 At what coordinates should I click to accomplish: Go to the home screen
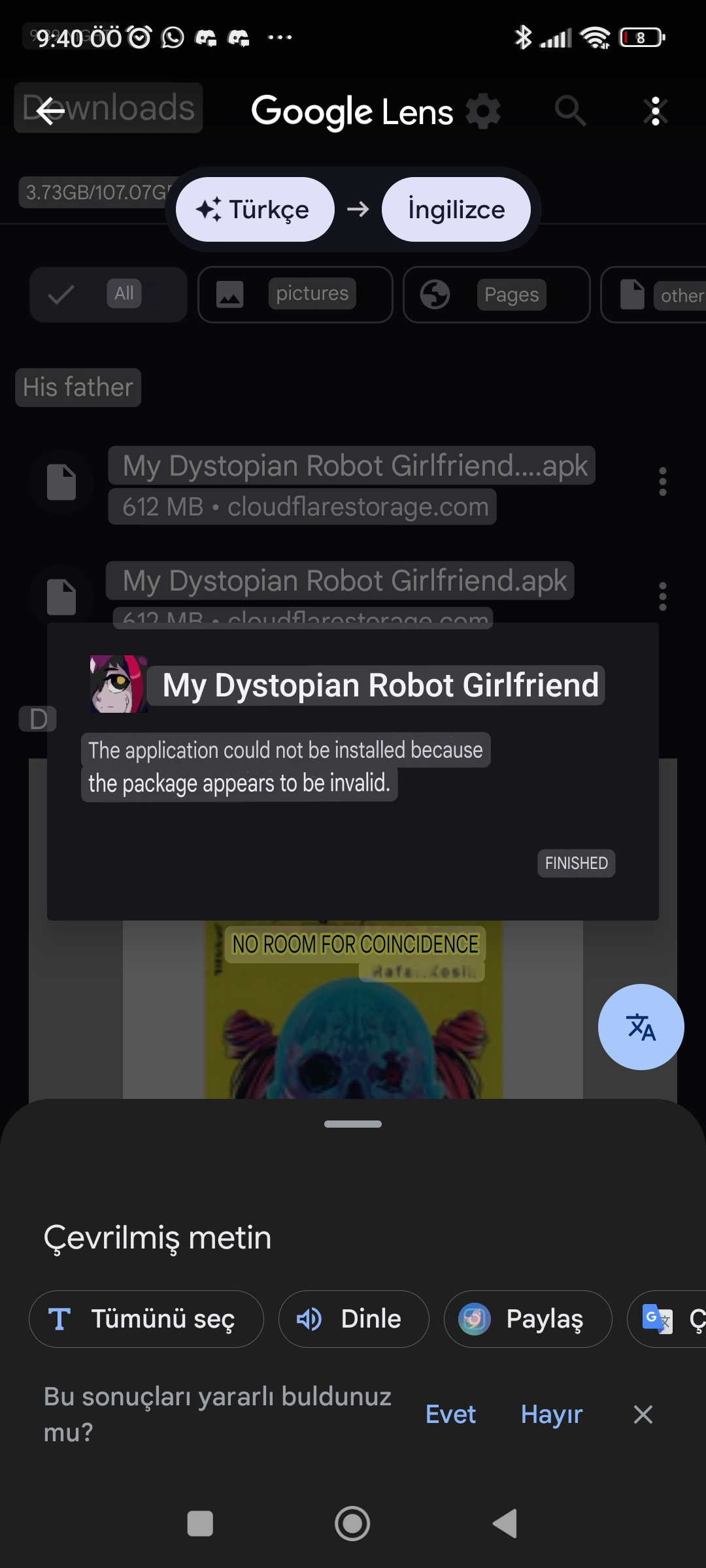tap(352, 1524)
